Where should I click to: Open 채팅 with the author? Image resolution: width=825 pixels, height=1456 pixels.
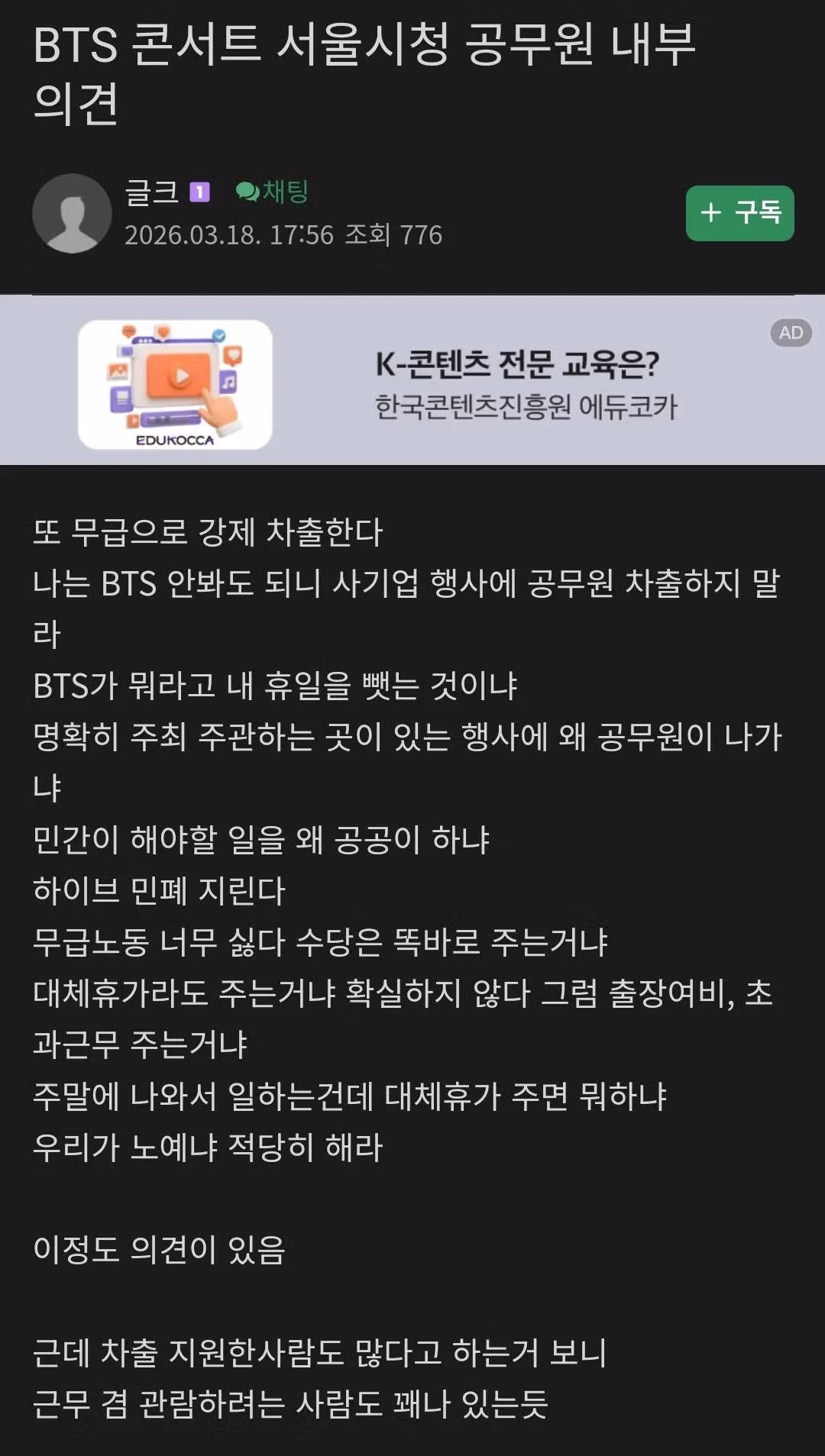tap(273, 192)
